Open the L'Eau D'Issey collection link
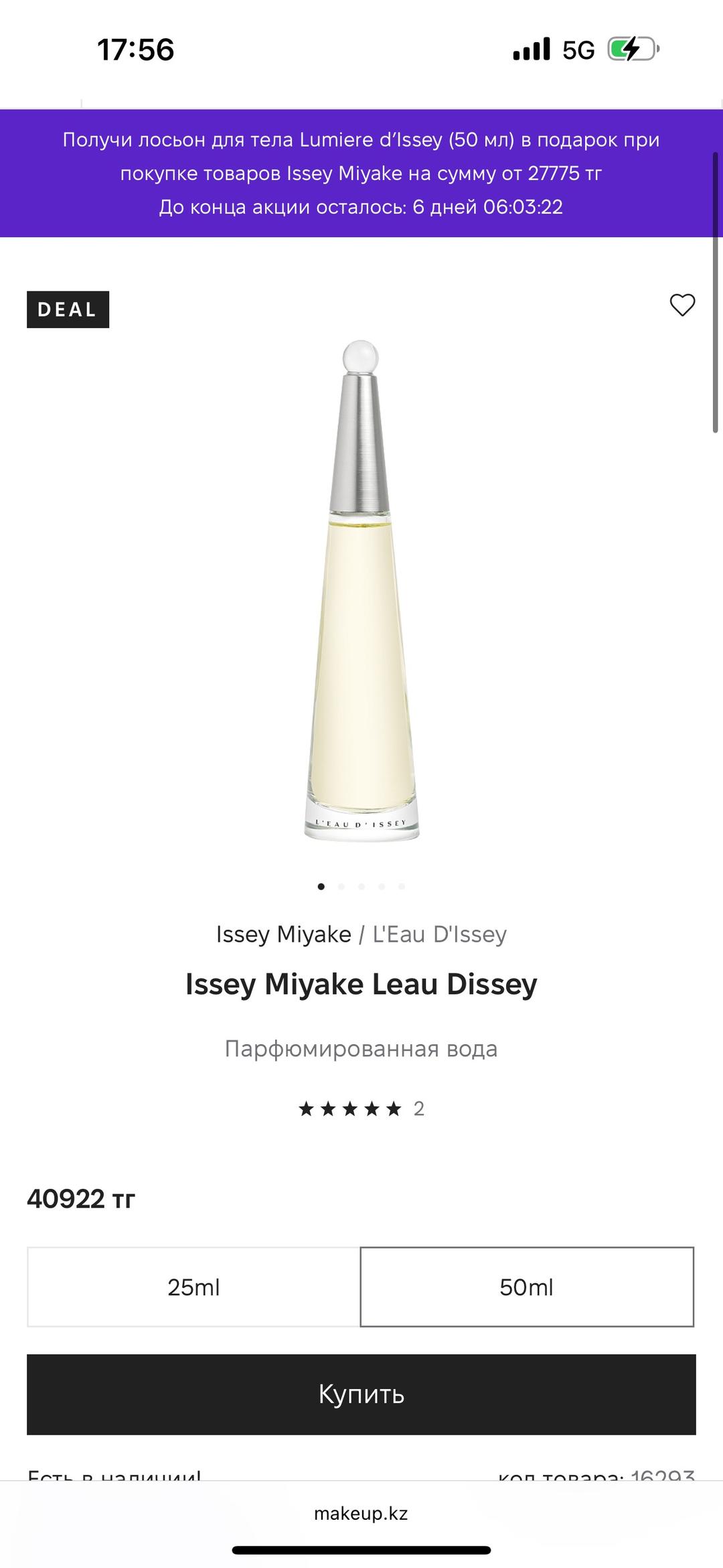The width and height of the screenshot is (723, 1568). 440,934
